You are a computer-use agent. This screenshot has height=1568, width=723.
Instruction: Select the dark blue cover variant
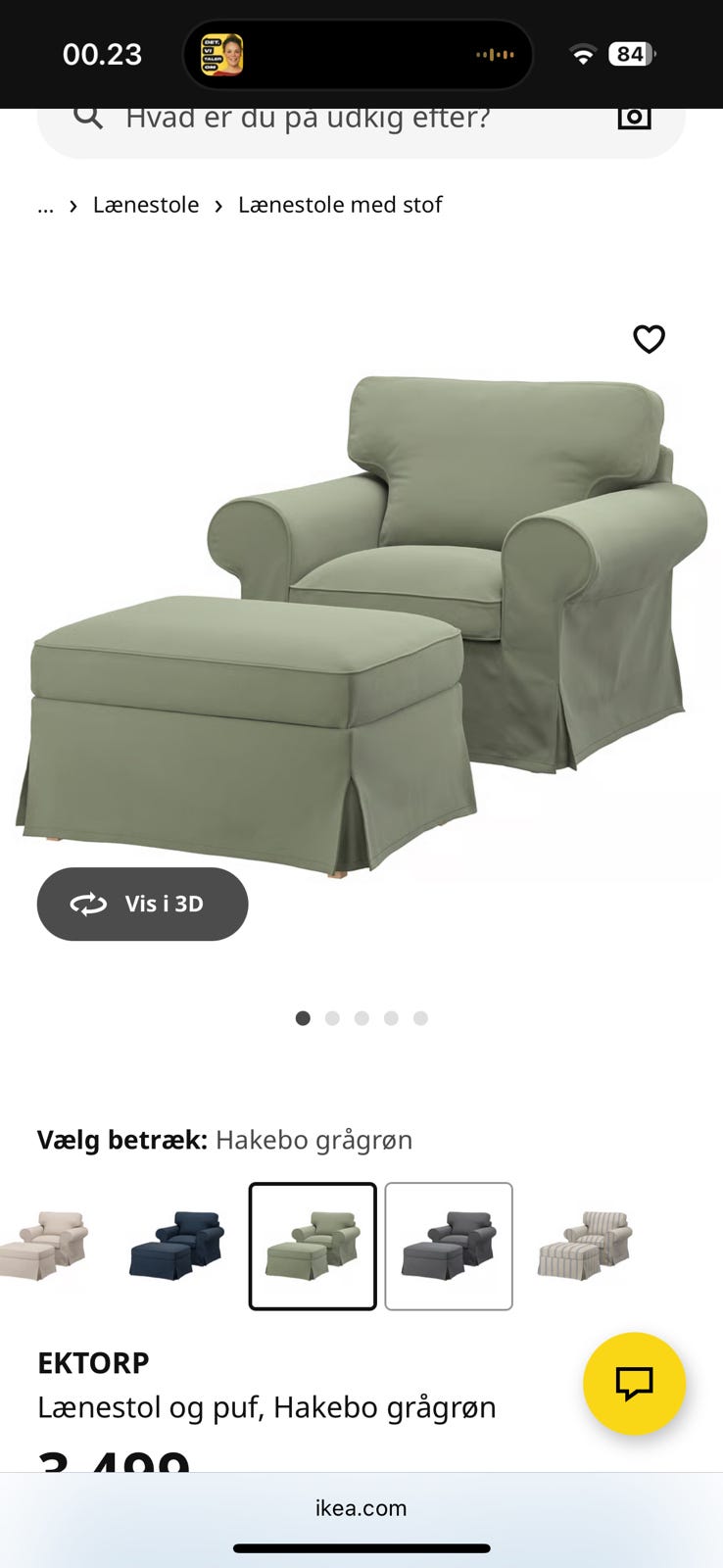(x=174, y=1247)
